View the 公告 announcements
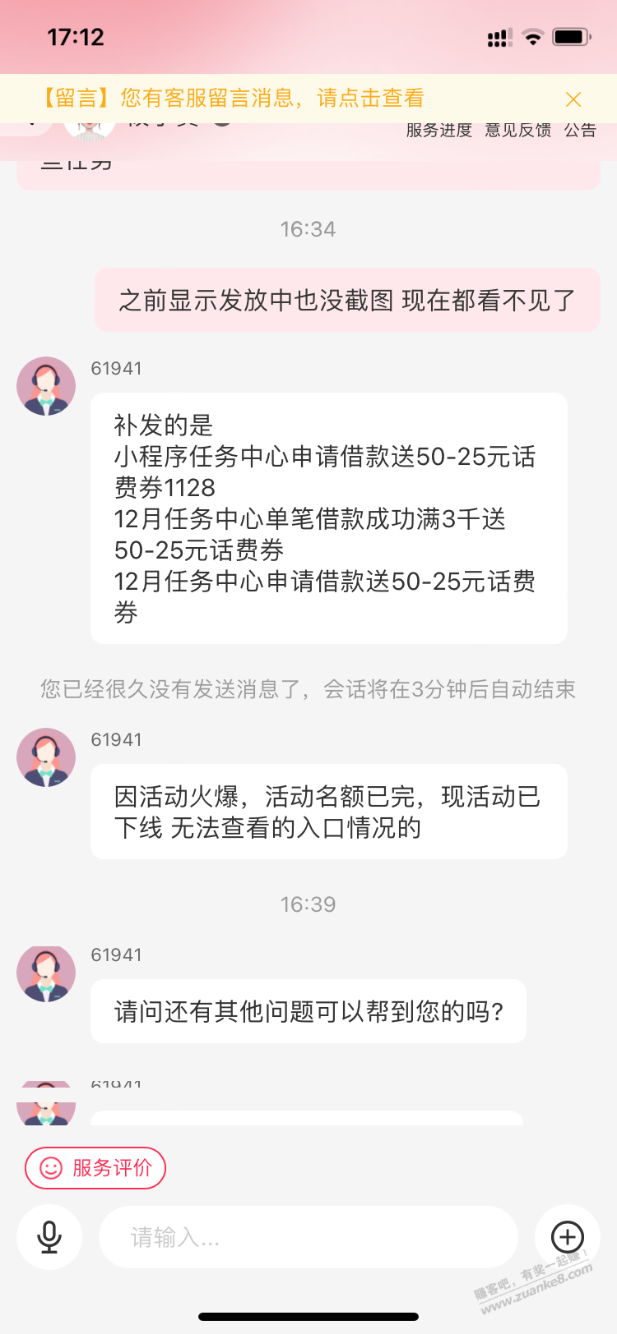Image resolution: width=617 pixels, height=1334 pixels. [x=580, y=130]
